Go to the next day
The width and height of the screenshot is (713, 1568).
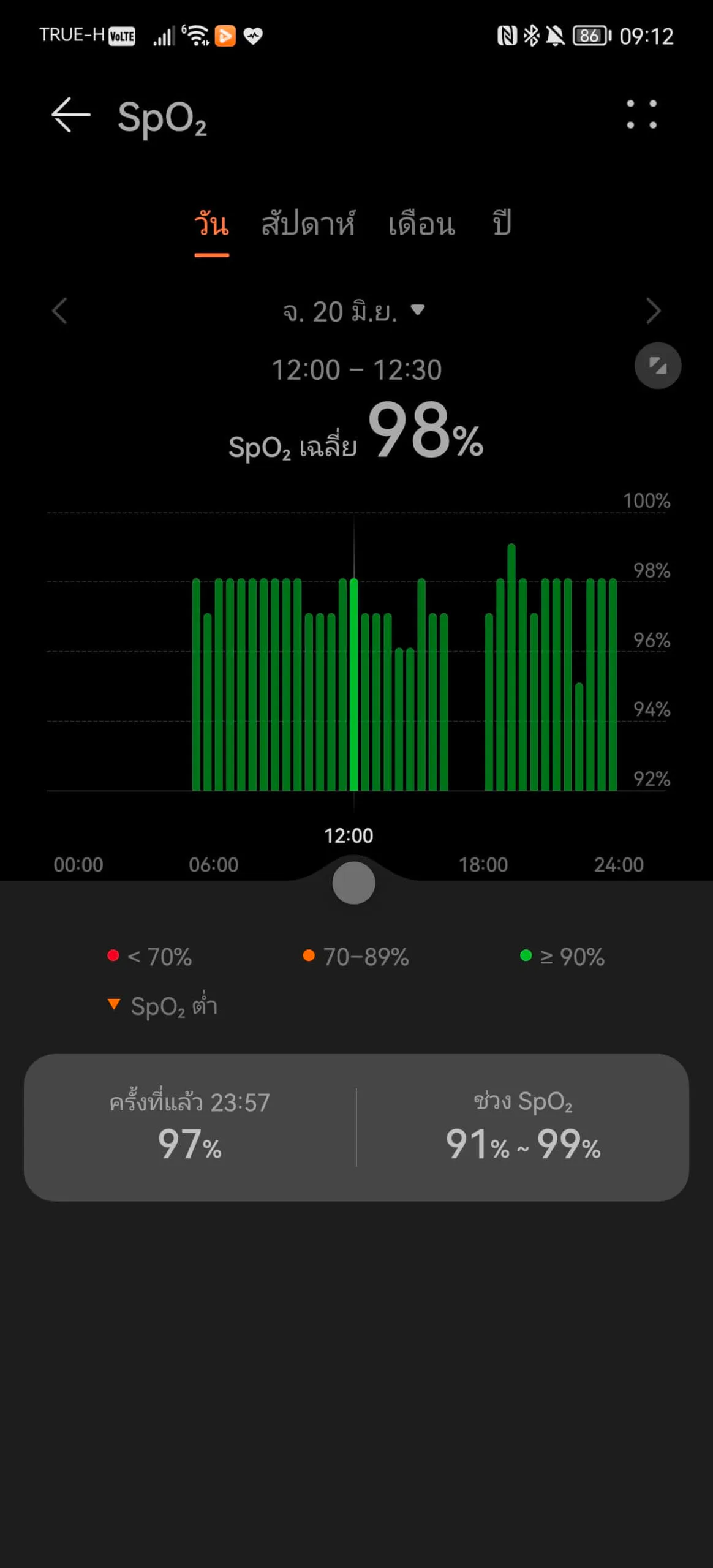click(x=653, y=311)
